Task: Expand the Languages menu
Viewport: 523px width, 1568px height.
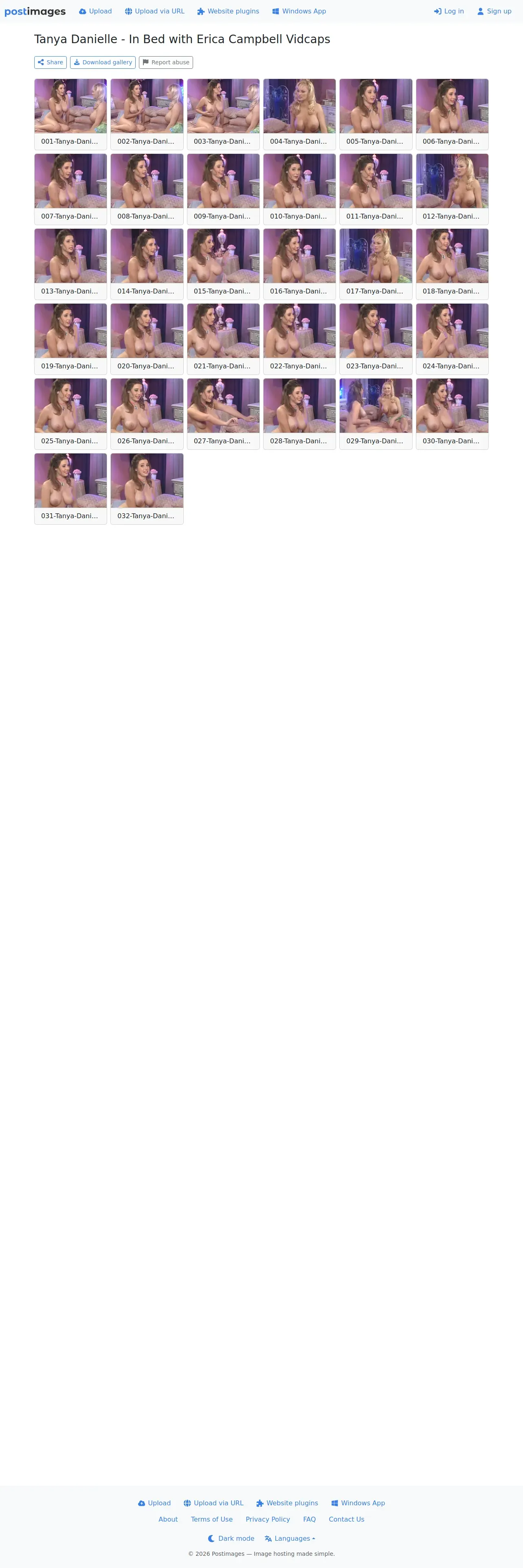Action: (290, 1538)
